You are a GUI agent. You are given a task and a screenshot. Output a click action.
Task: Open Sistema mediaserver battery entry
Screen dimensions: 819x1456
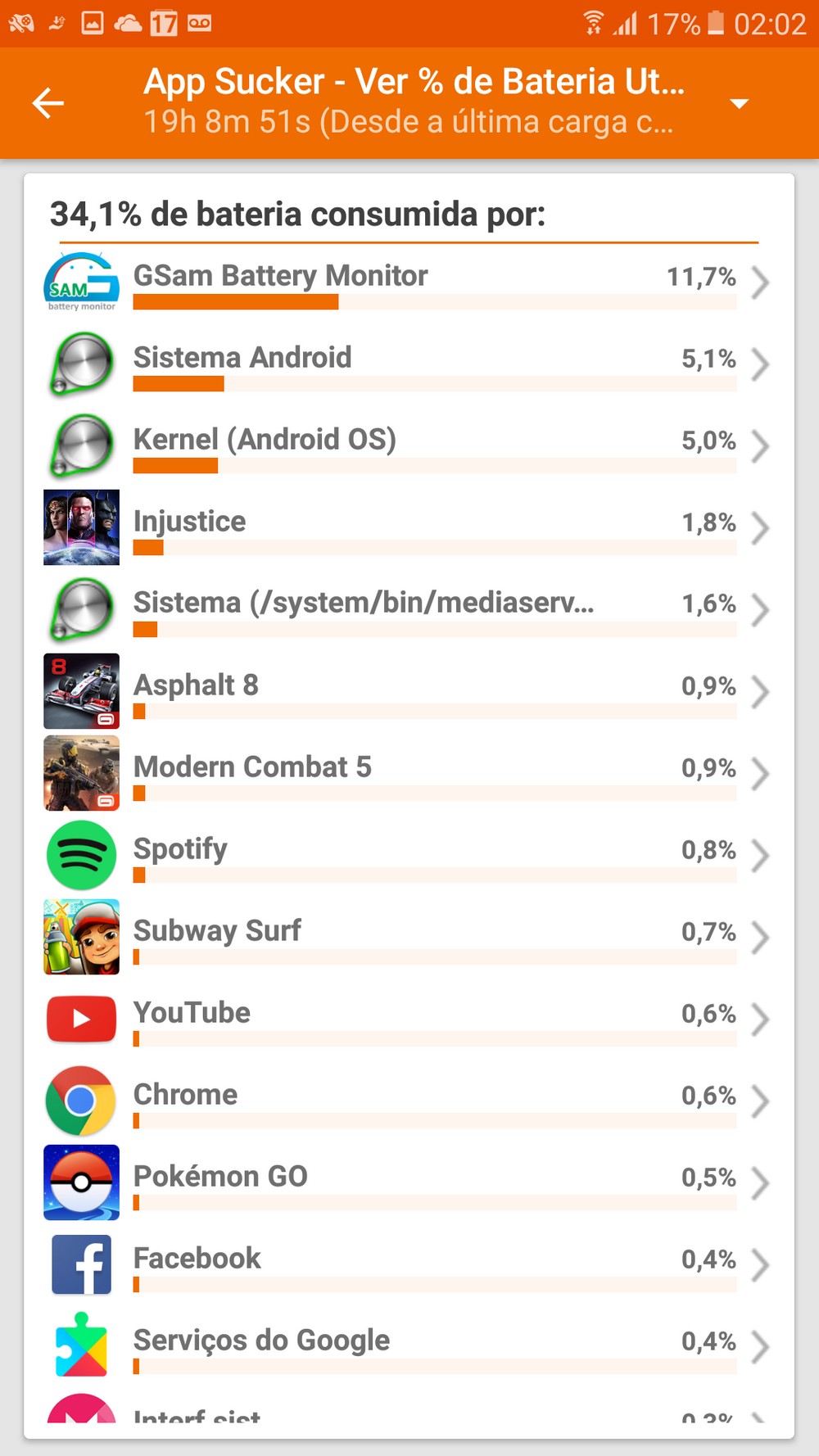click(409, 609)
